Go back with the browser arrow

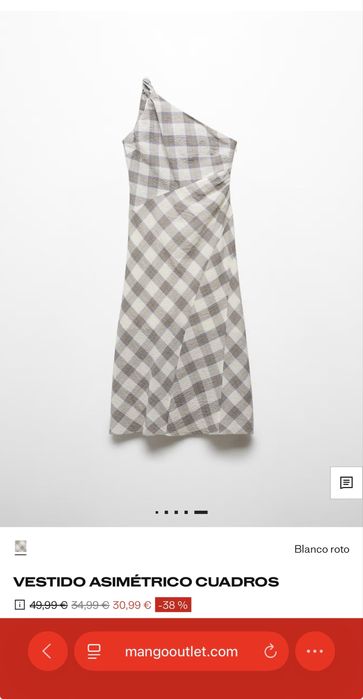(x=48, y=651)
